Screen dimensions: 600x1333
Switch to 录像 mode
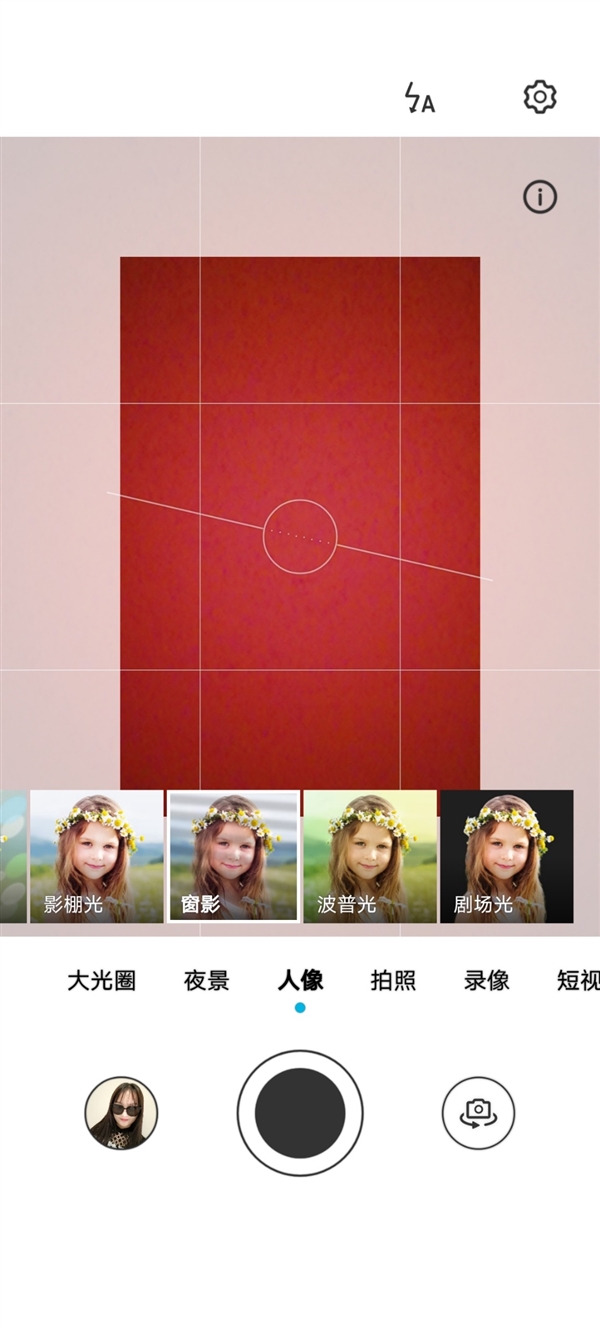[487, 981]
